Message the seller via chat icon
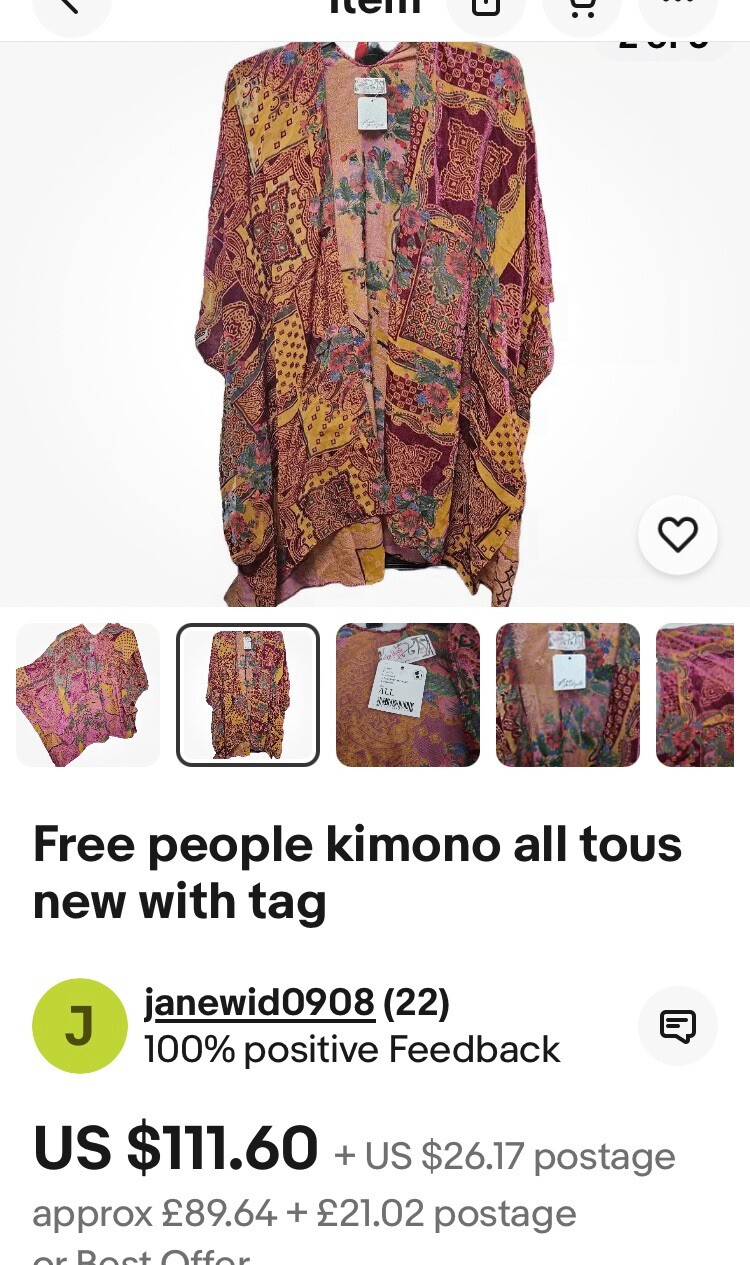The height and width of the screenshot is (1265, 750). coord(677,1026)
